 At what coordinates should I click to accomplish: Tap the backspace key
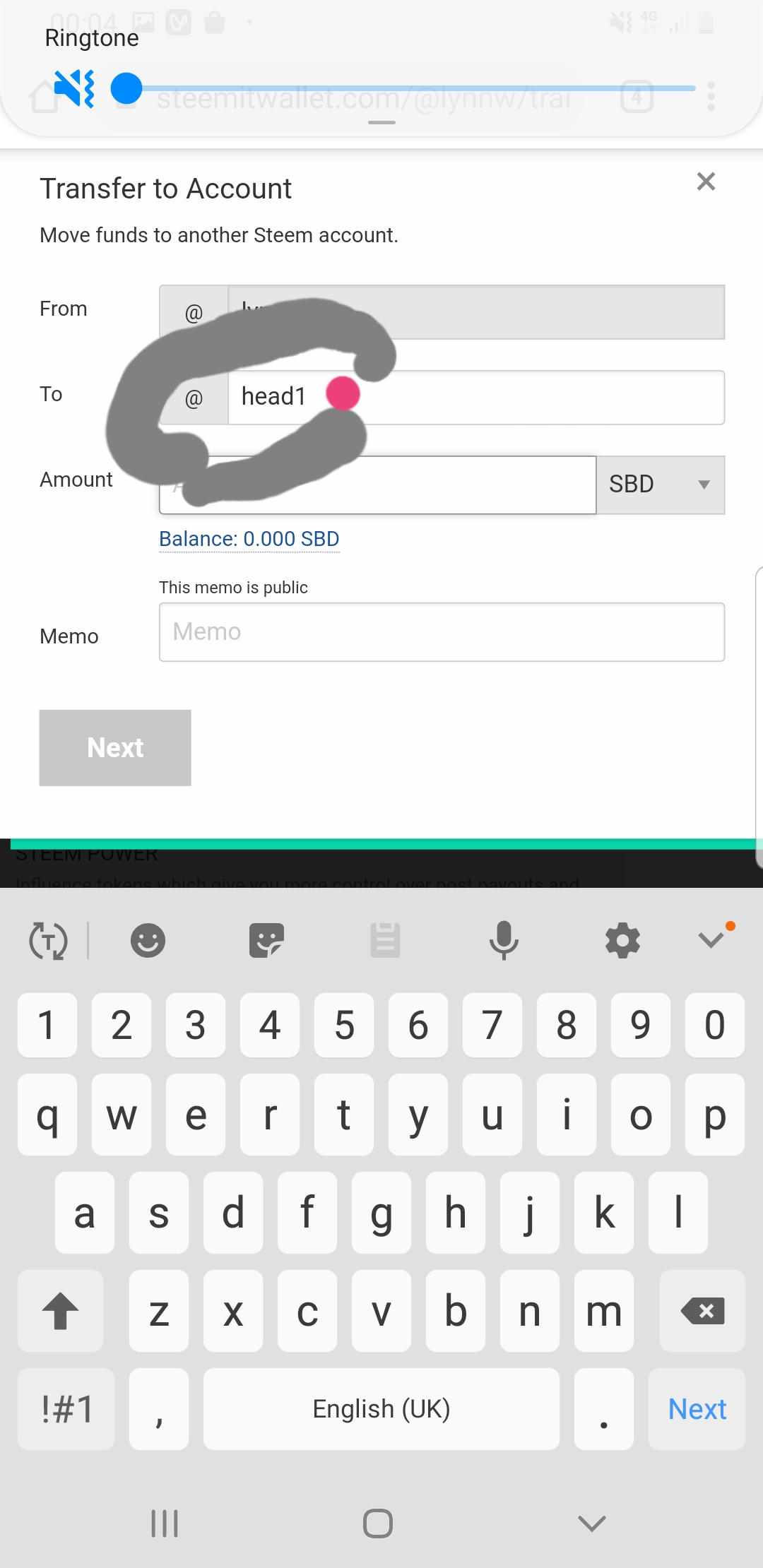pos(702,1311)
